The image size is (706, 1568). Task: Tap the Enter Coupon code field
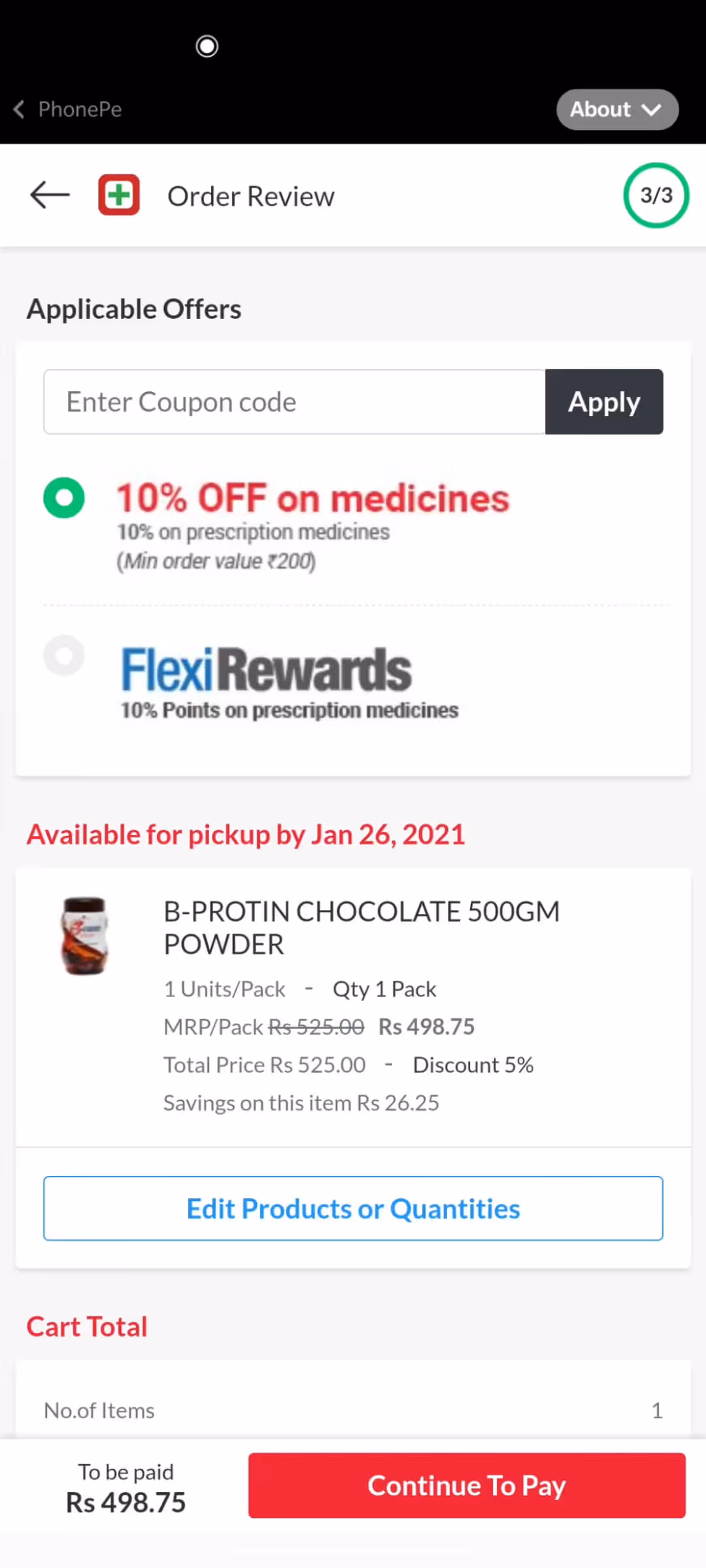(x=294, y=402)
